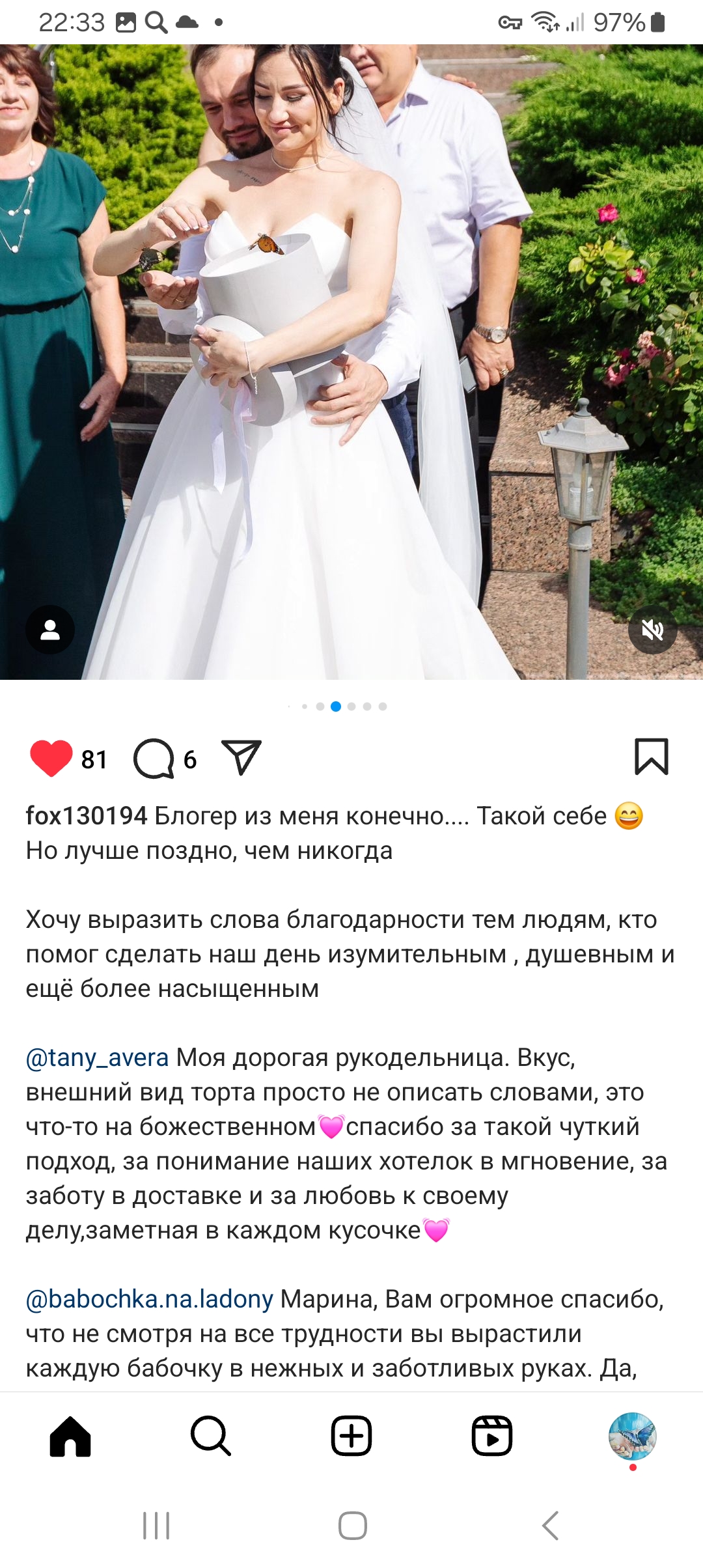Screen dimensions: 703x1568
Task: Switch to the Search tab
Action: (x=211, y=1436)
